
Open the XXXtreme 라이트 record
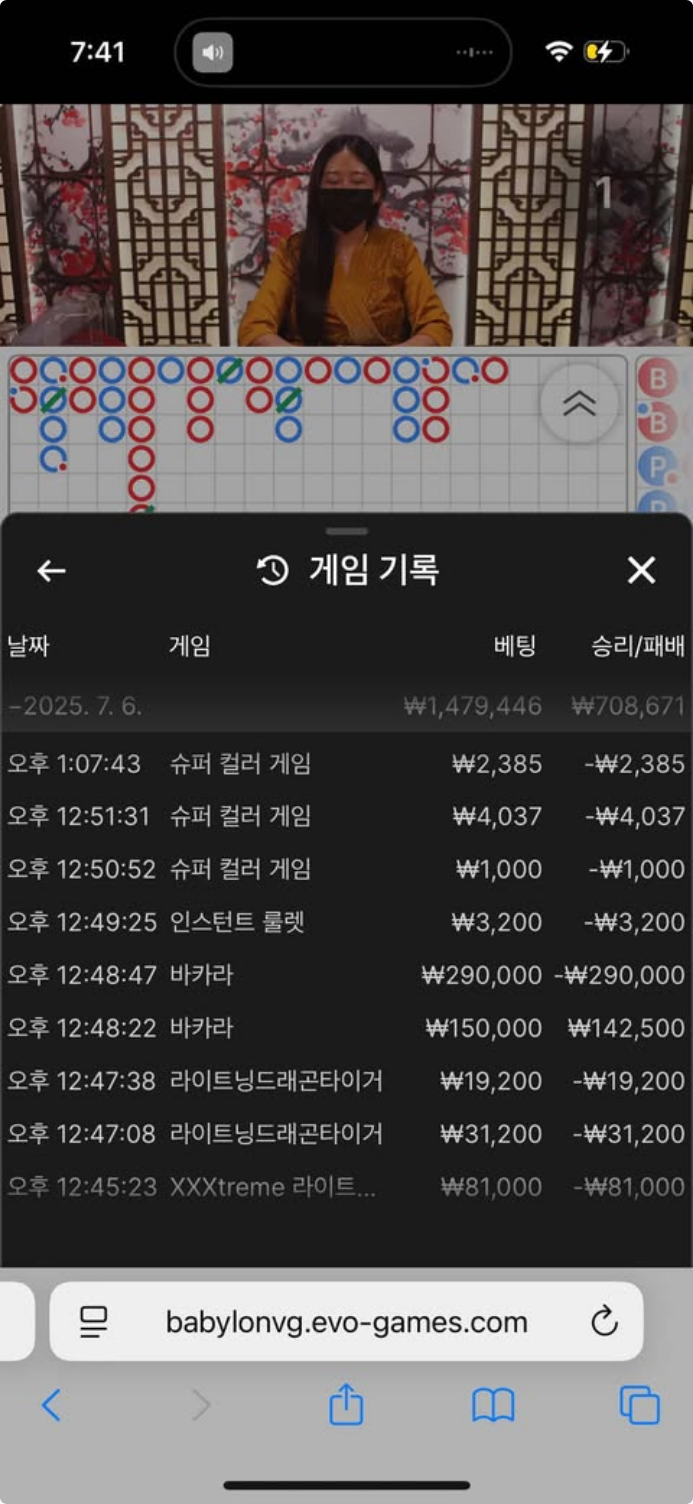pyautogui.click(x=345, y=1187)
